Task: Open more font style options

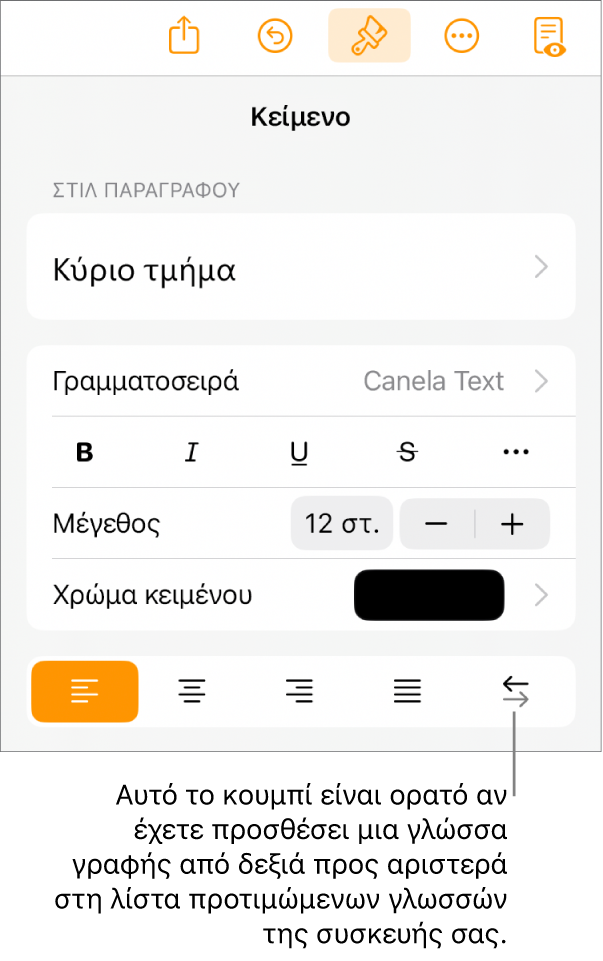Action: pyautogui.click(x=515, y=453)
